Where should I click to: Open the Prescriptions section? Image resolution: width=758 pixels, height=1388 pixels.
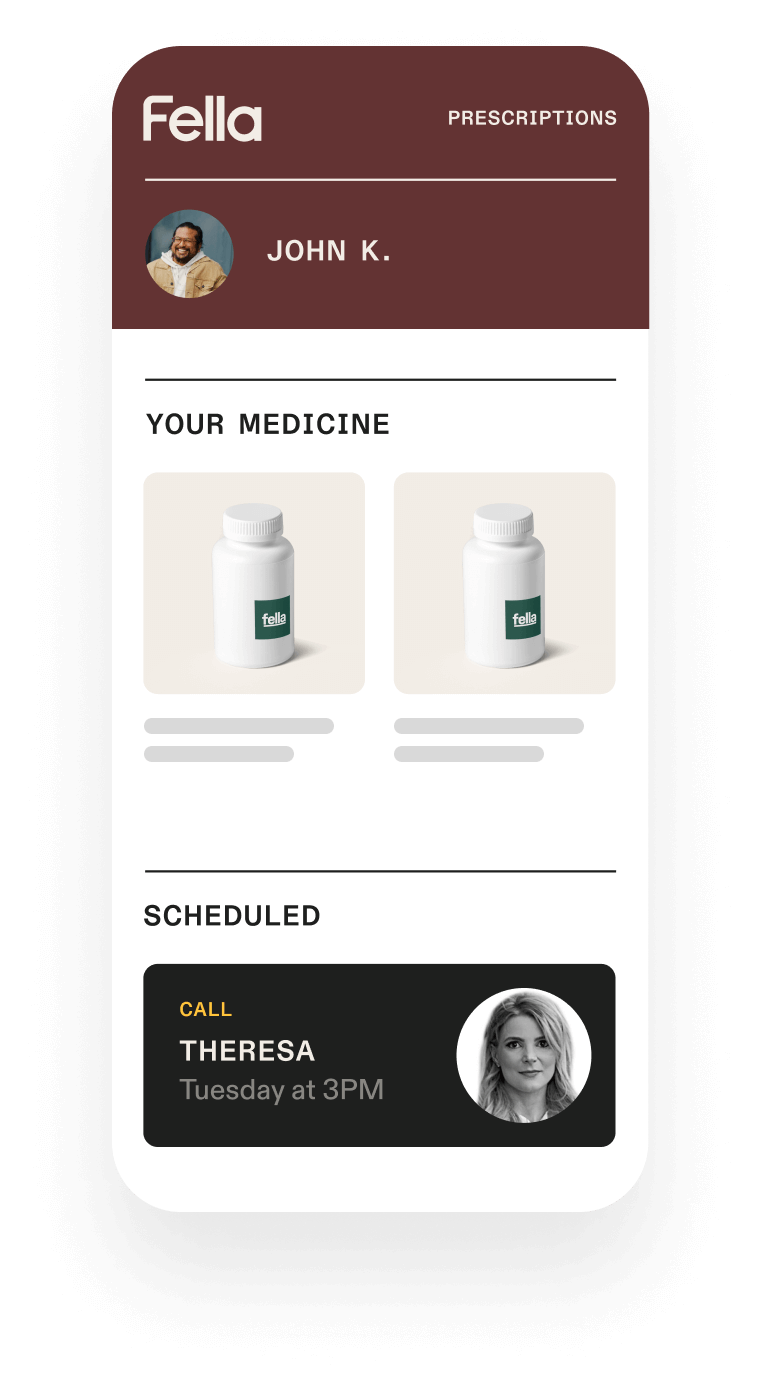tap(533, 117)
